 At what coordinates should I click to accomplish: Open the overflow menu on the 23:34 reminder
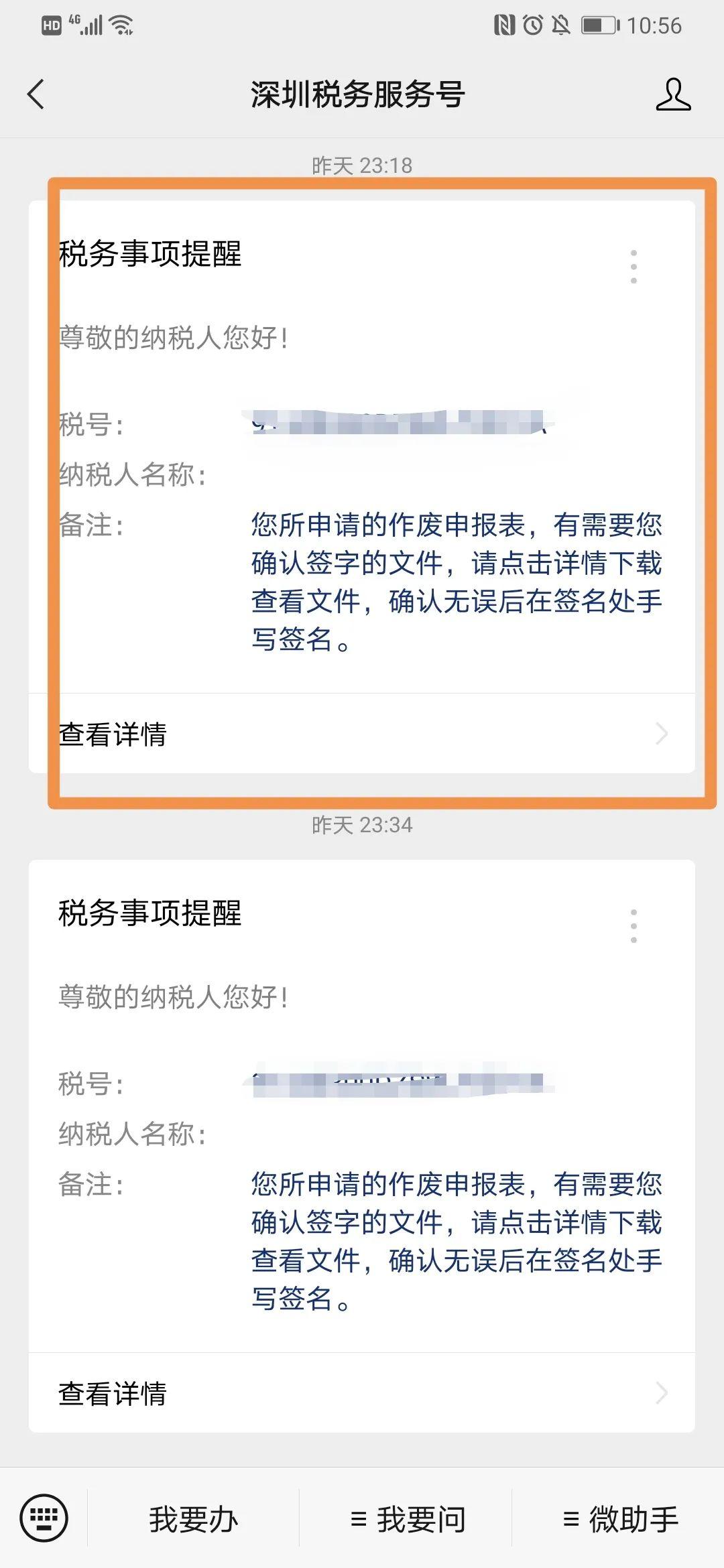tap(633, 926)
